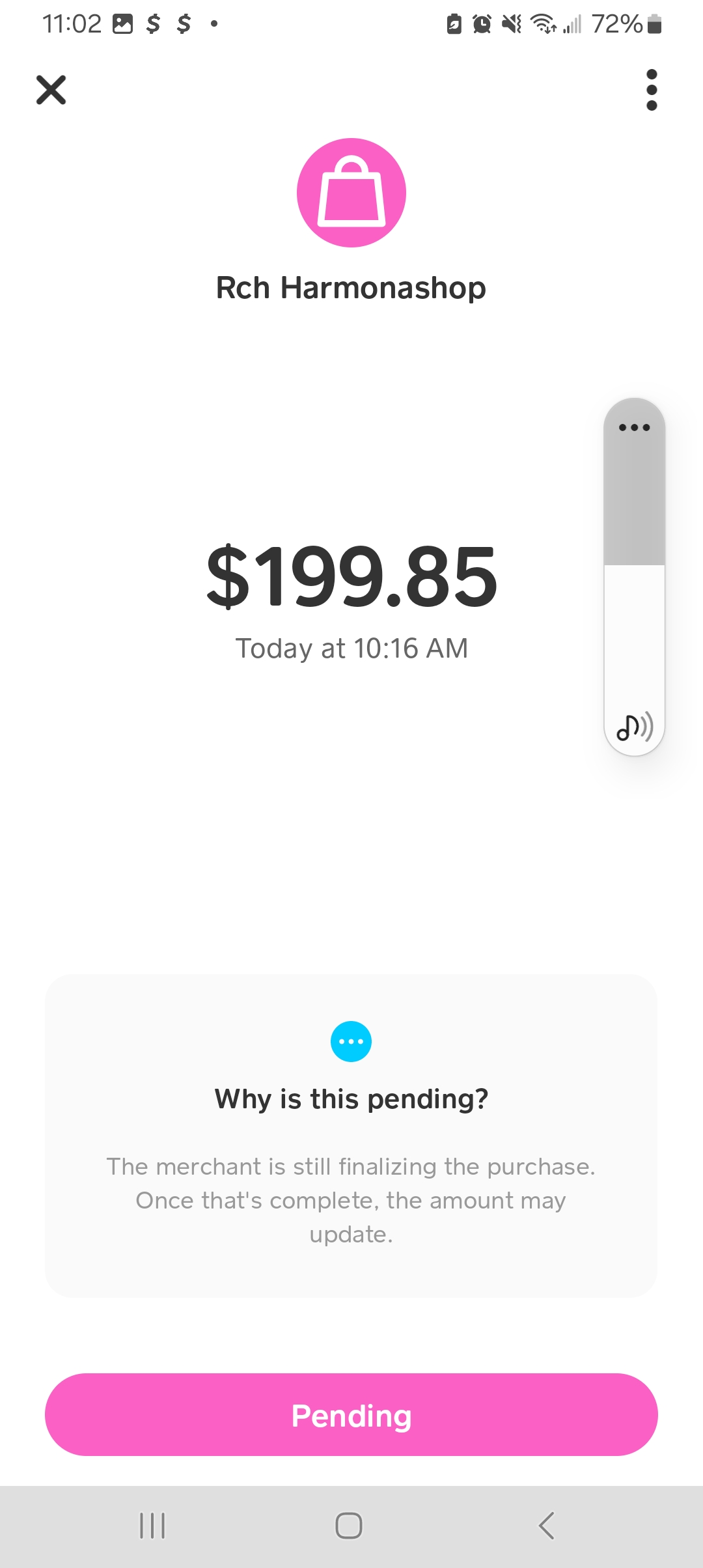Tap the pink Pending button
The width and height of the screenshot is (703, 1568).
351,1414
